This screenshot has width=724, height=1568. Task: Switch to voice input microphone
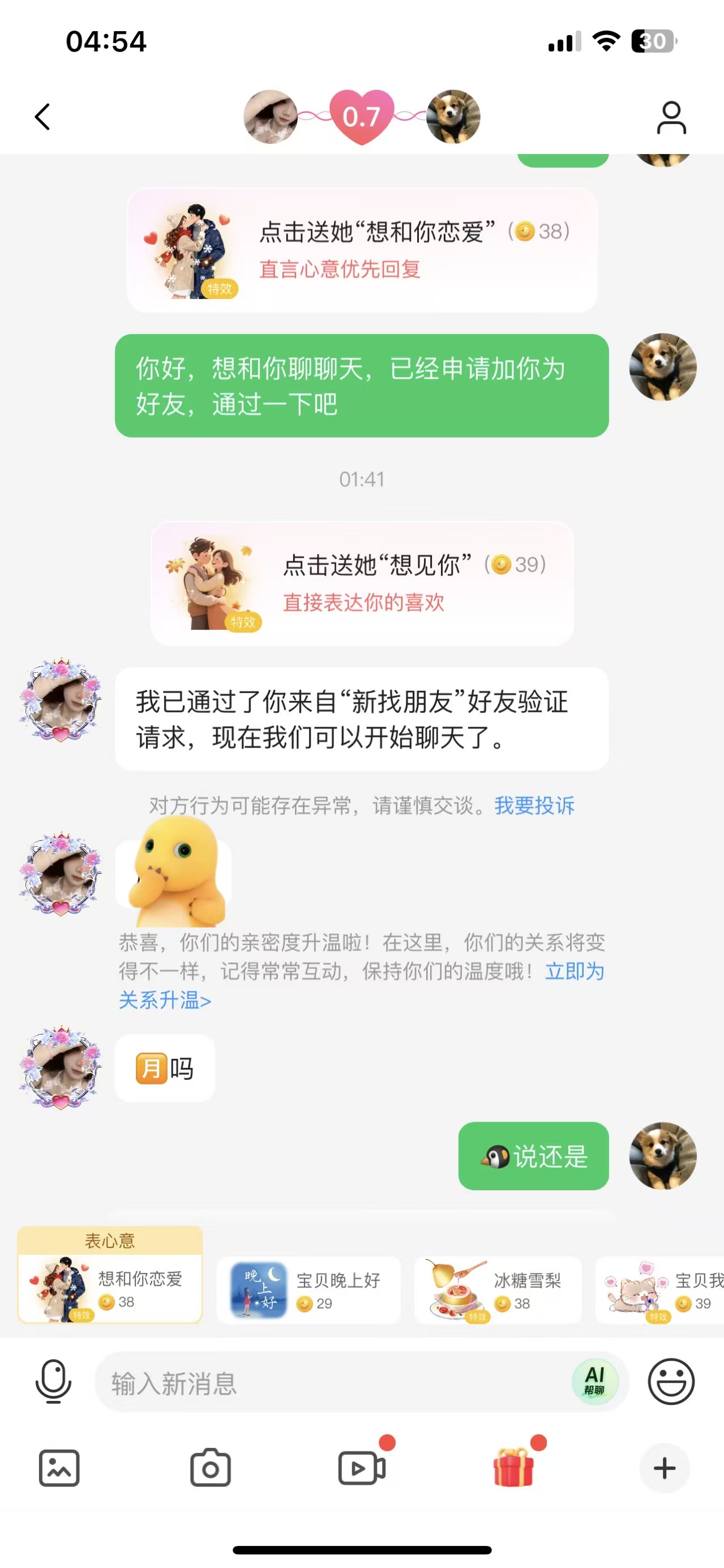pos(54,1382)
